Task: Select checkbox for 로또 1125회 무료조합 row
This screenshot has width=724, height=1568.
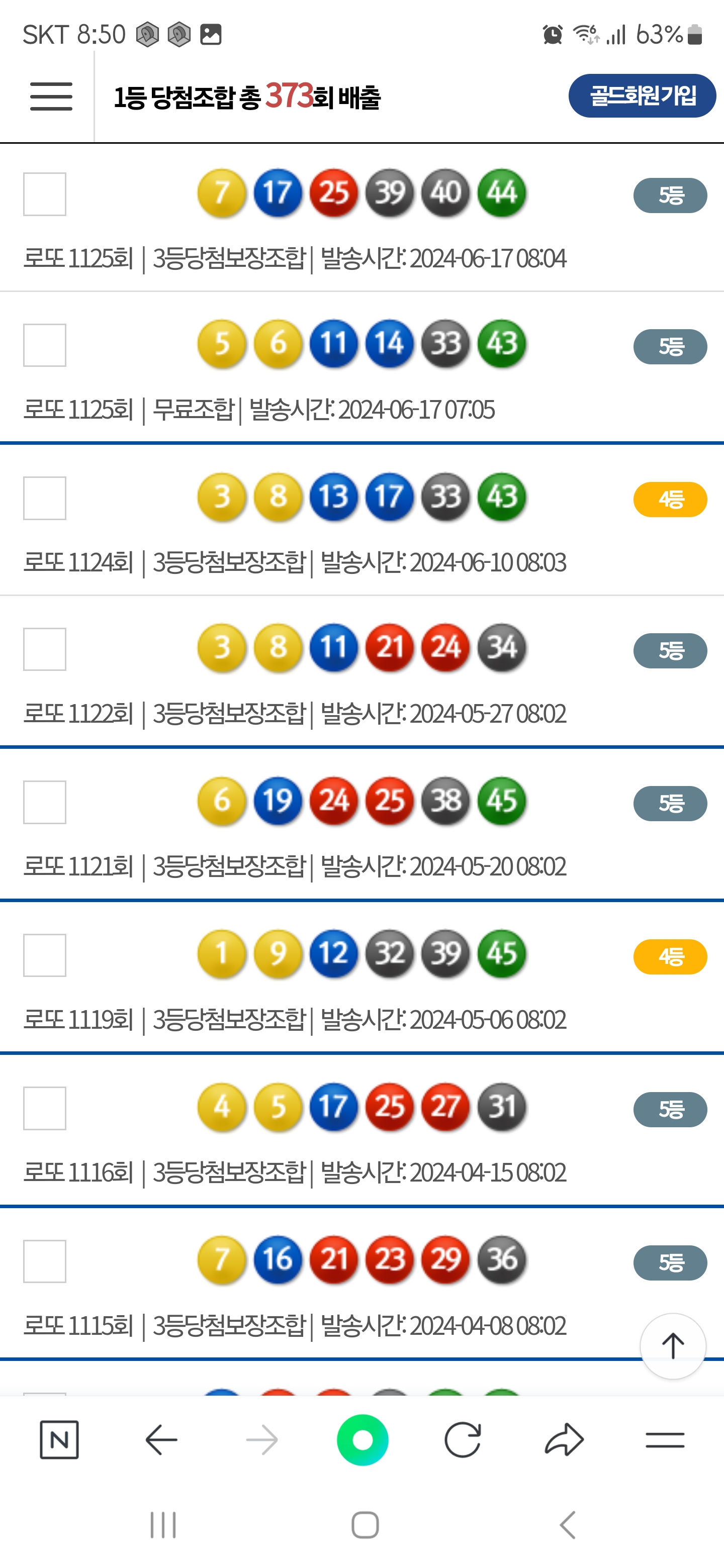Action: click(x=44, y=345)
